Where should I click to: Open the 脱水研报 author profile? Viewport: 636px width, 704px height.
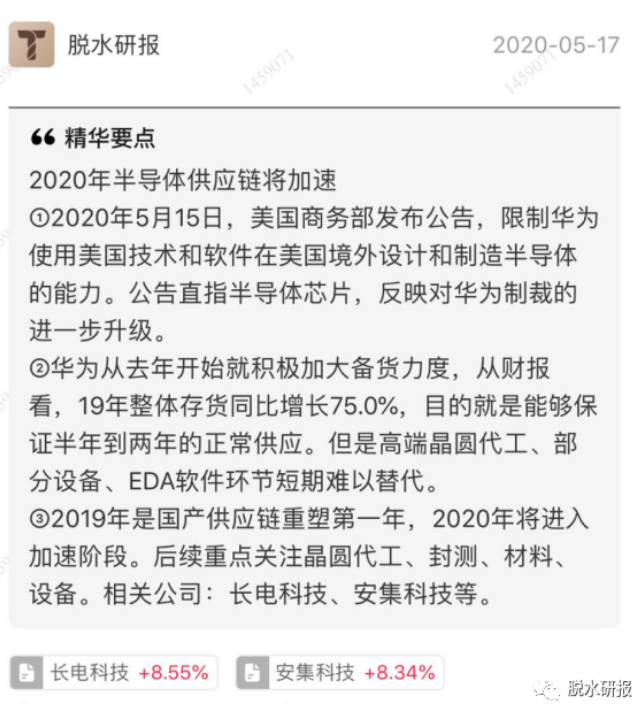113,45
